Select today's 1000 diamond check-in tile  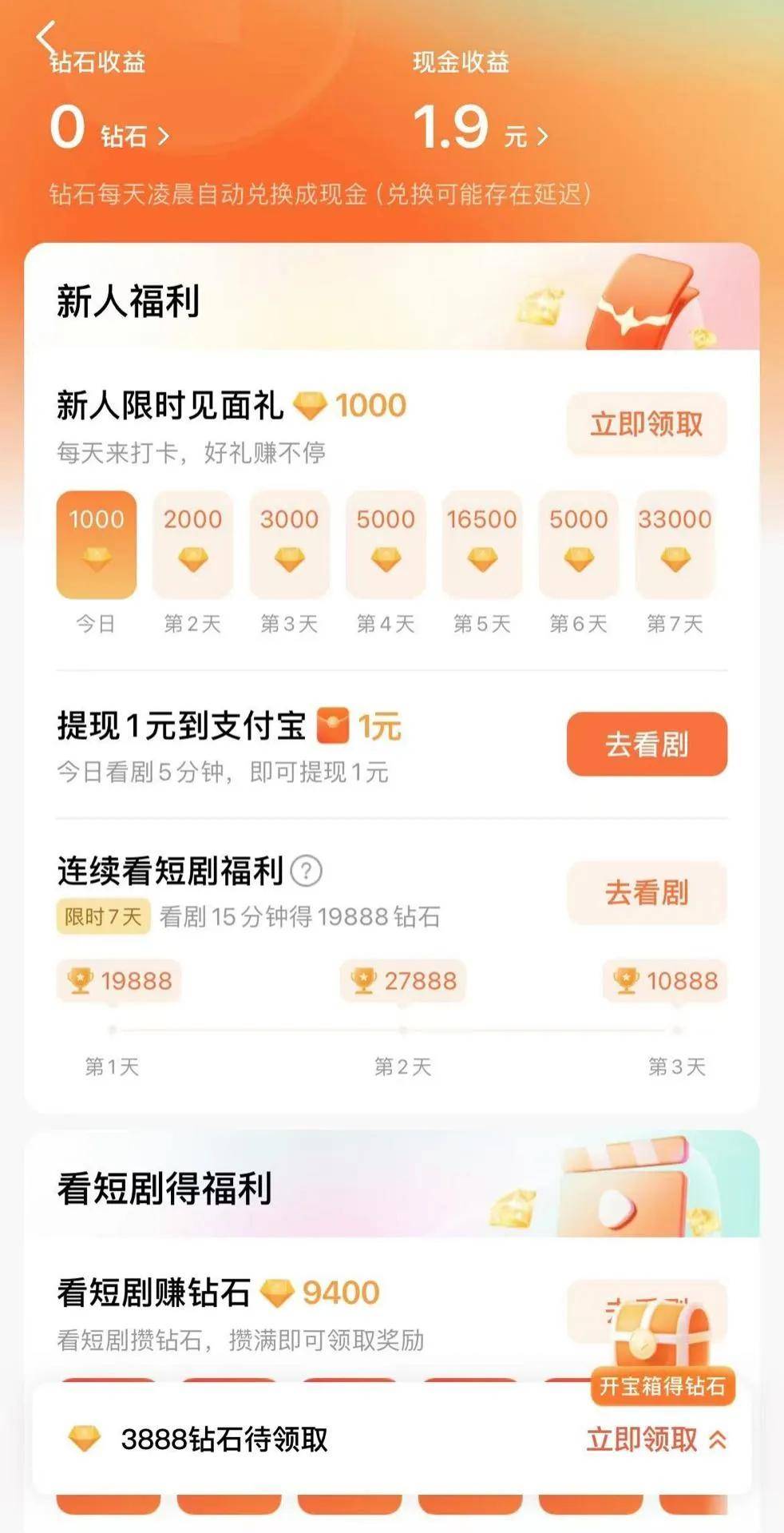[x=96, y=545]
